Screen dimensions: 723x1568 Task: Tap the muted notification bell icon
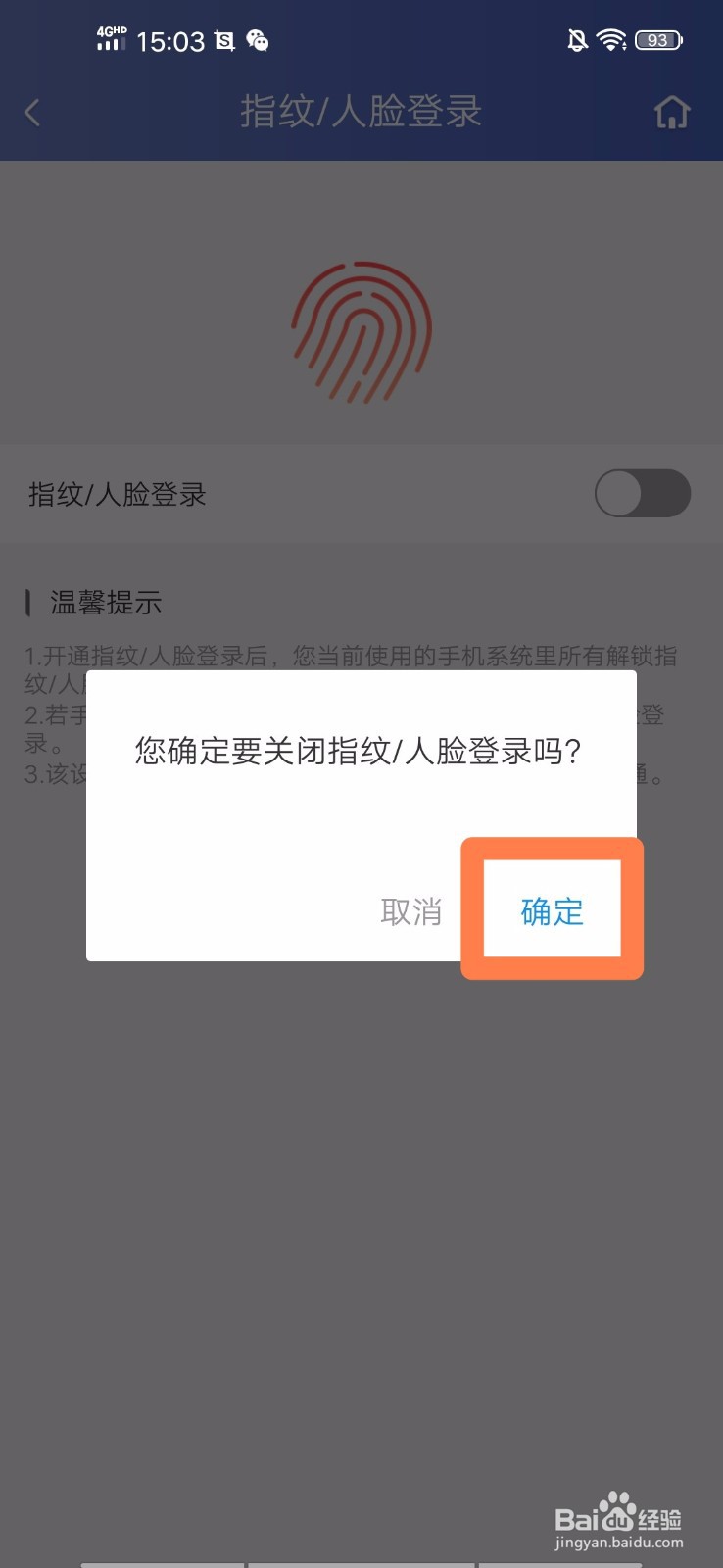(x=574, y=39)
